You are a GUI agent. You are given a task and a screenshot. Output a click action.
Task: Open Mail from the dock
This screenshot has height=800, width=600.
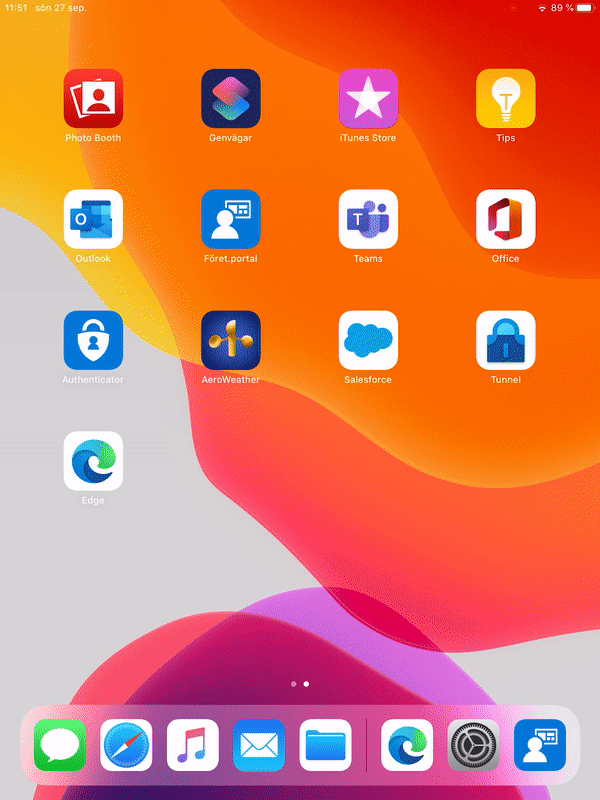coord(259,745)
